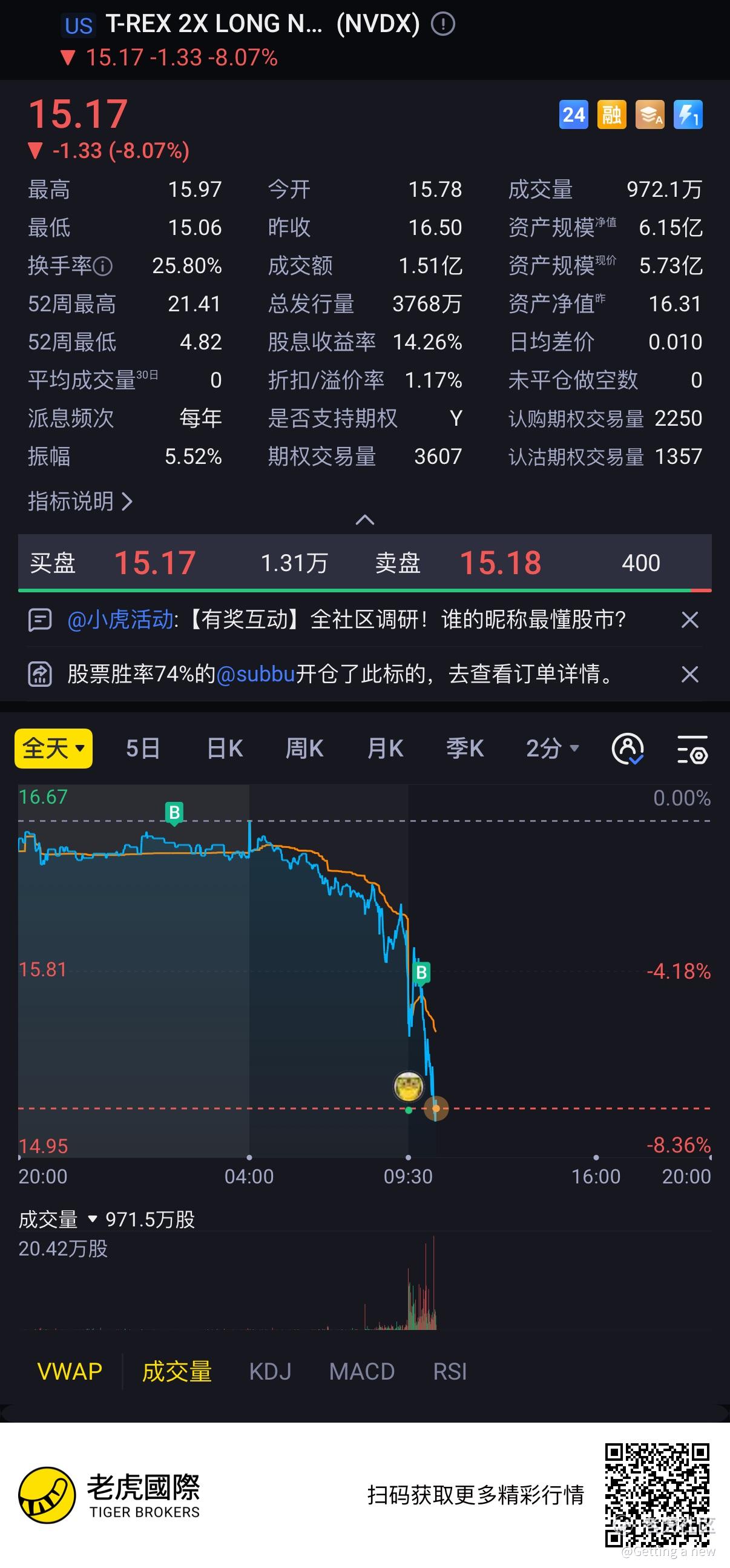Open the 小虎活动 survey post
The image size is (730, 1568).
(x=347, y=620)
